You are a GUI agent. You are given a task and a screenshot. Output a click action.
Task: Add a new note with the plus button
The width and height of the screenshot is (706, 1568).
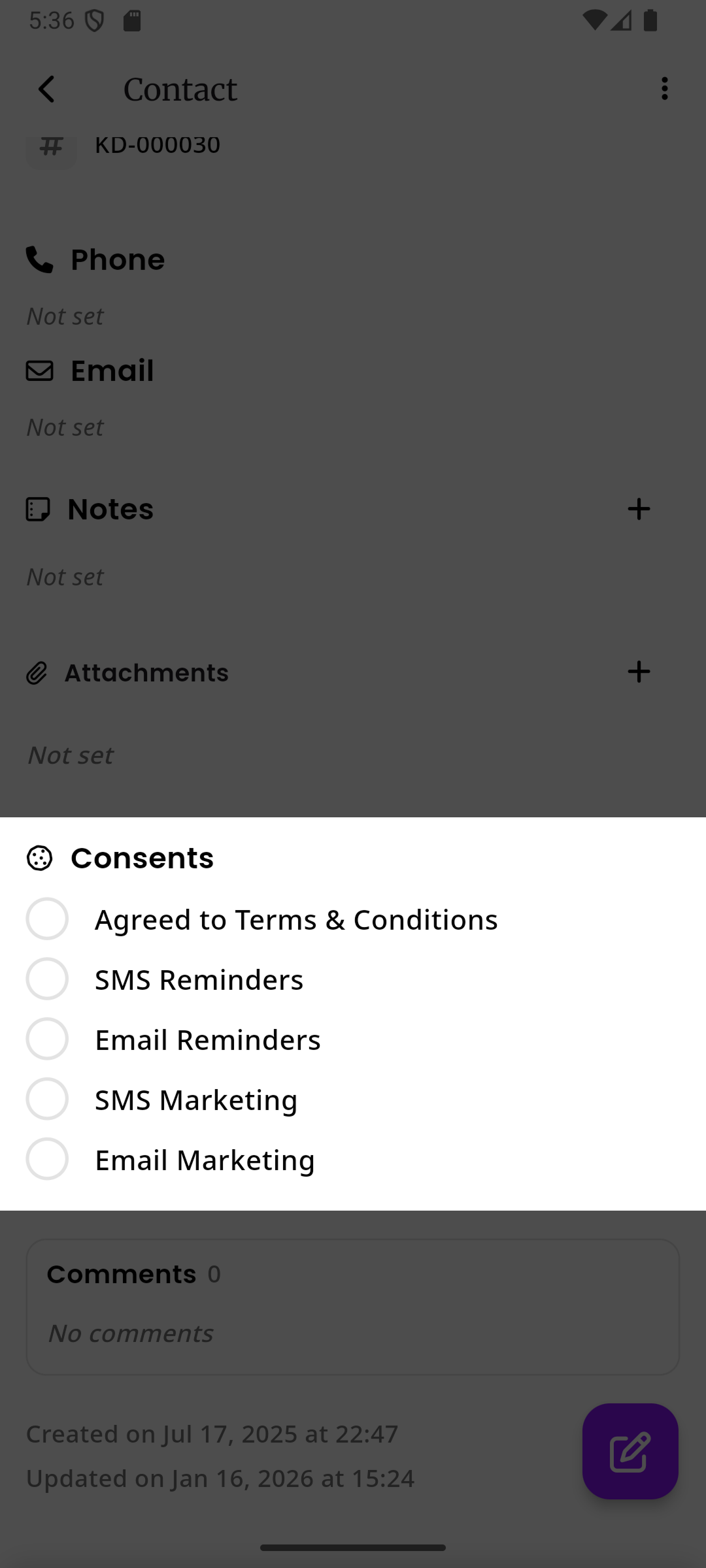tap(639, 510)
